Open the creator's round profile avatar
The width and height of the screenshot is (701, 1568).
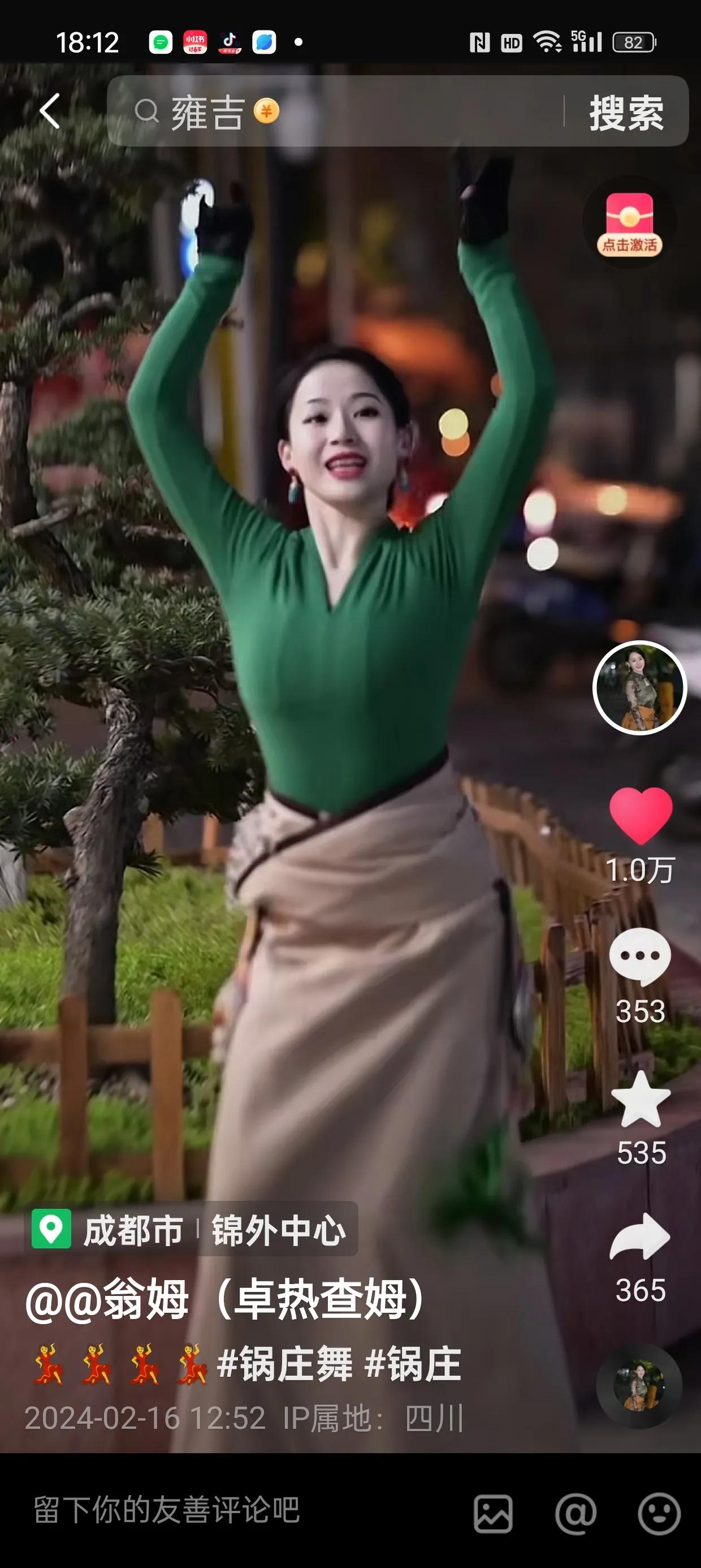click(x=639, y=688)
